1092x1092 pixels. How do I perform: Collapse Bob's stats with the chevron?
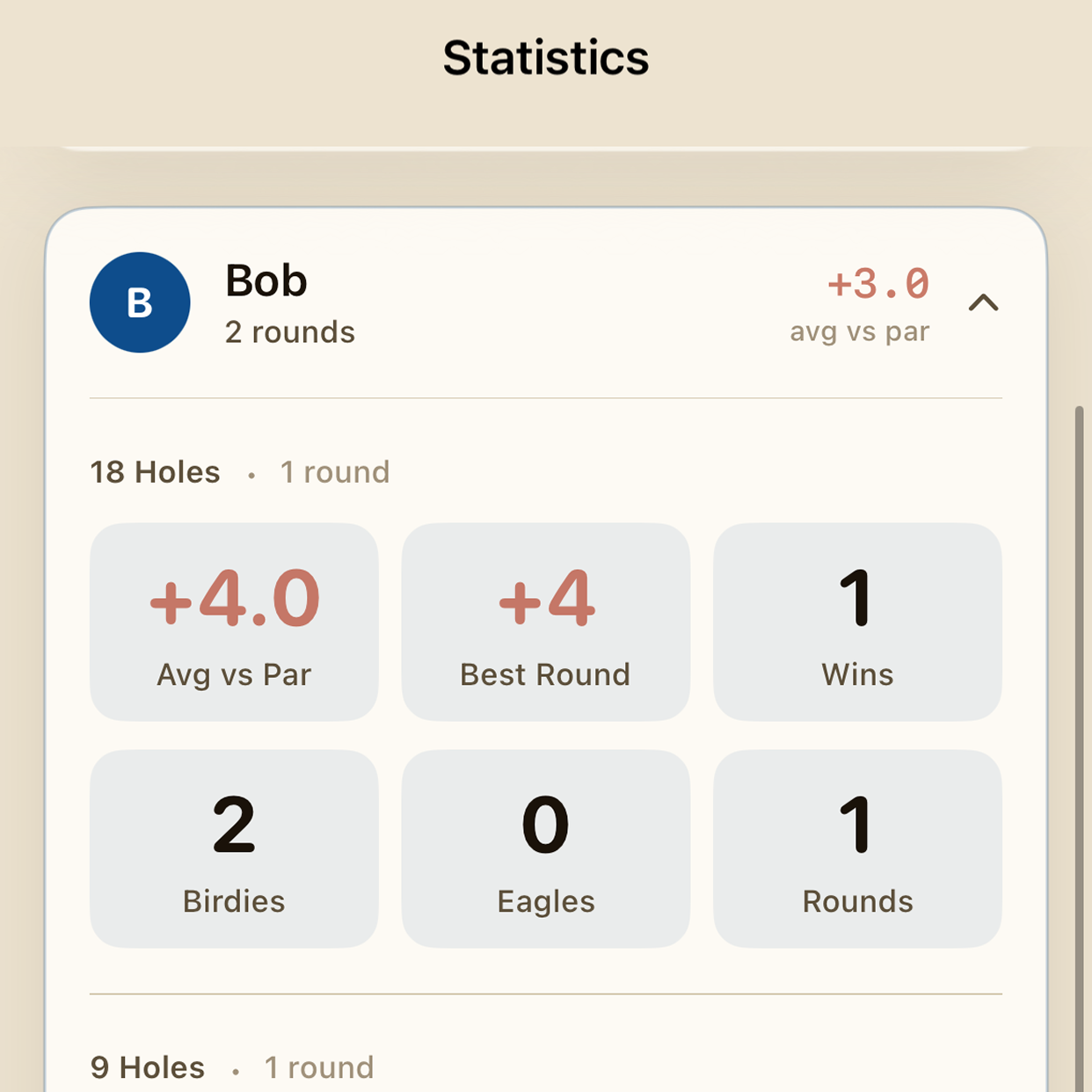(983, 303)
